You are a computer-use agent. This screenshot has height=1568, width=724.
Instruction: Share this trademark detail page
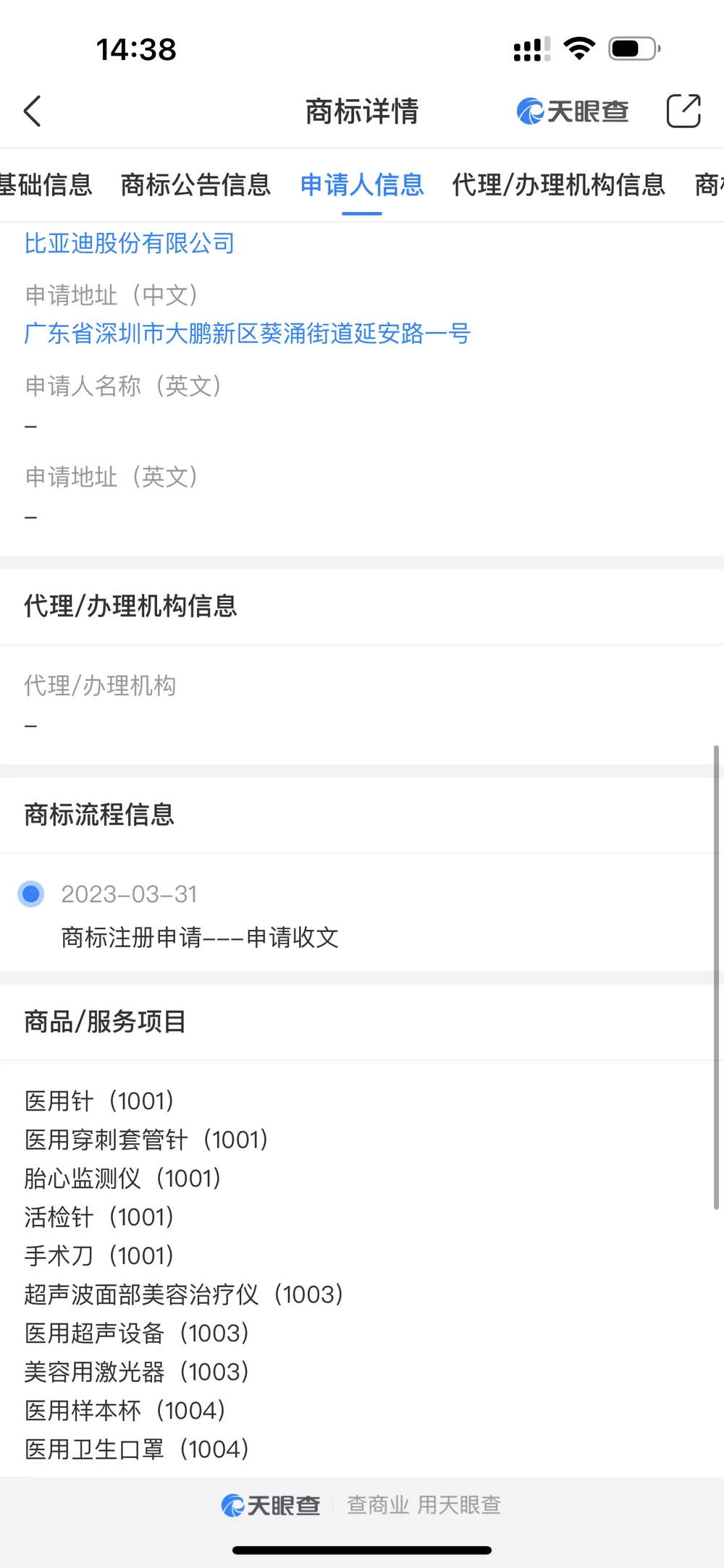[683, 111]
